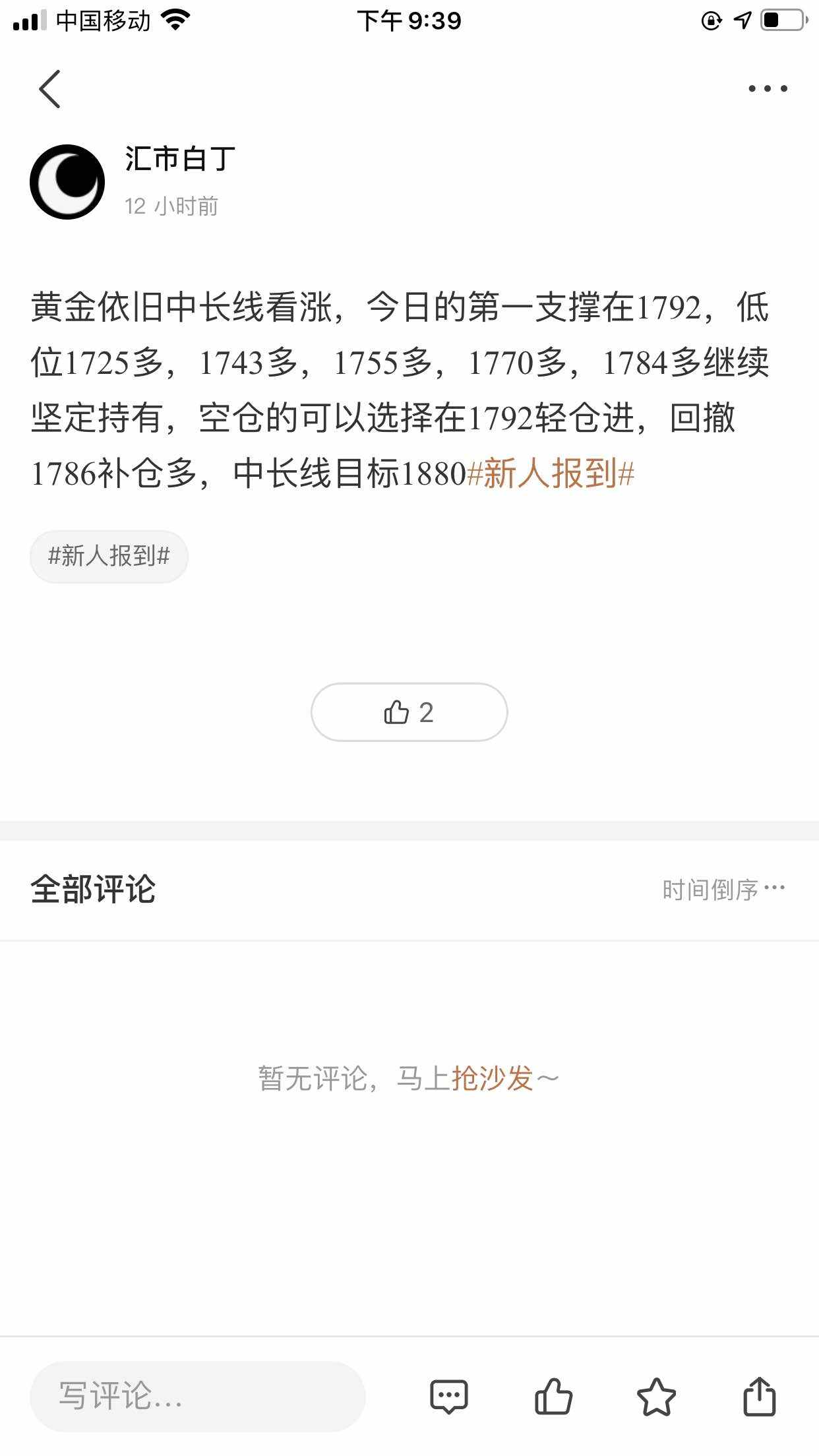Tap the thumbs-up icon in bottom bar
The width and height of the screenshot is (819, 1456).
point(553,1397)
